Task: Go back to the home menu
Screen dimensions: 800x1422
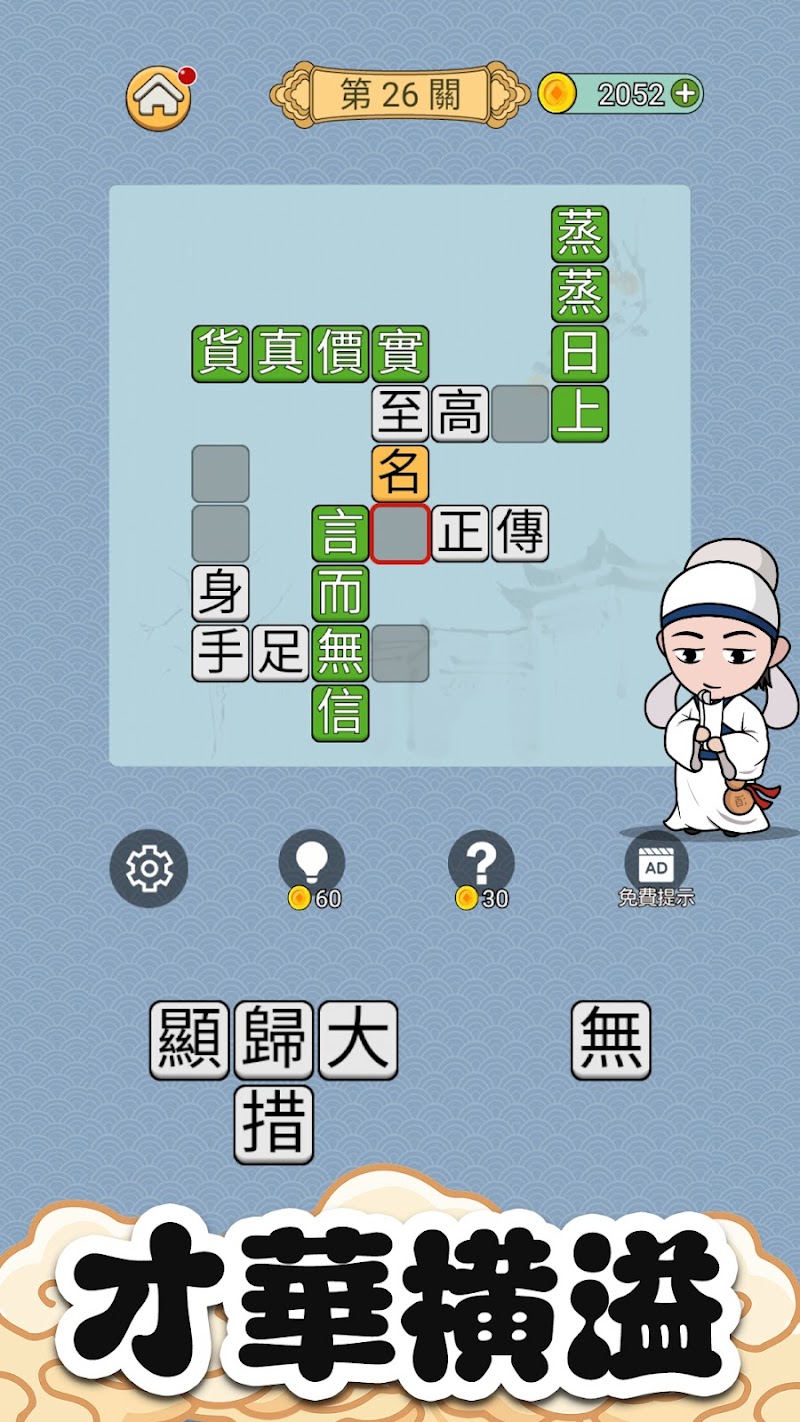Action: [x=158, y=96]
